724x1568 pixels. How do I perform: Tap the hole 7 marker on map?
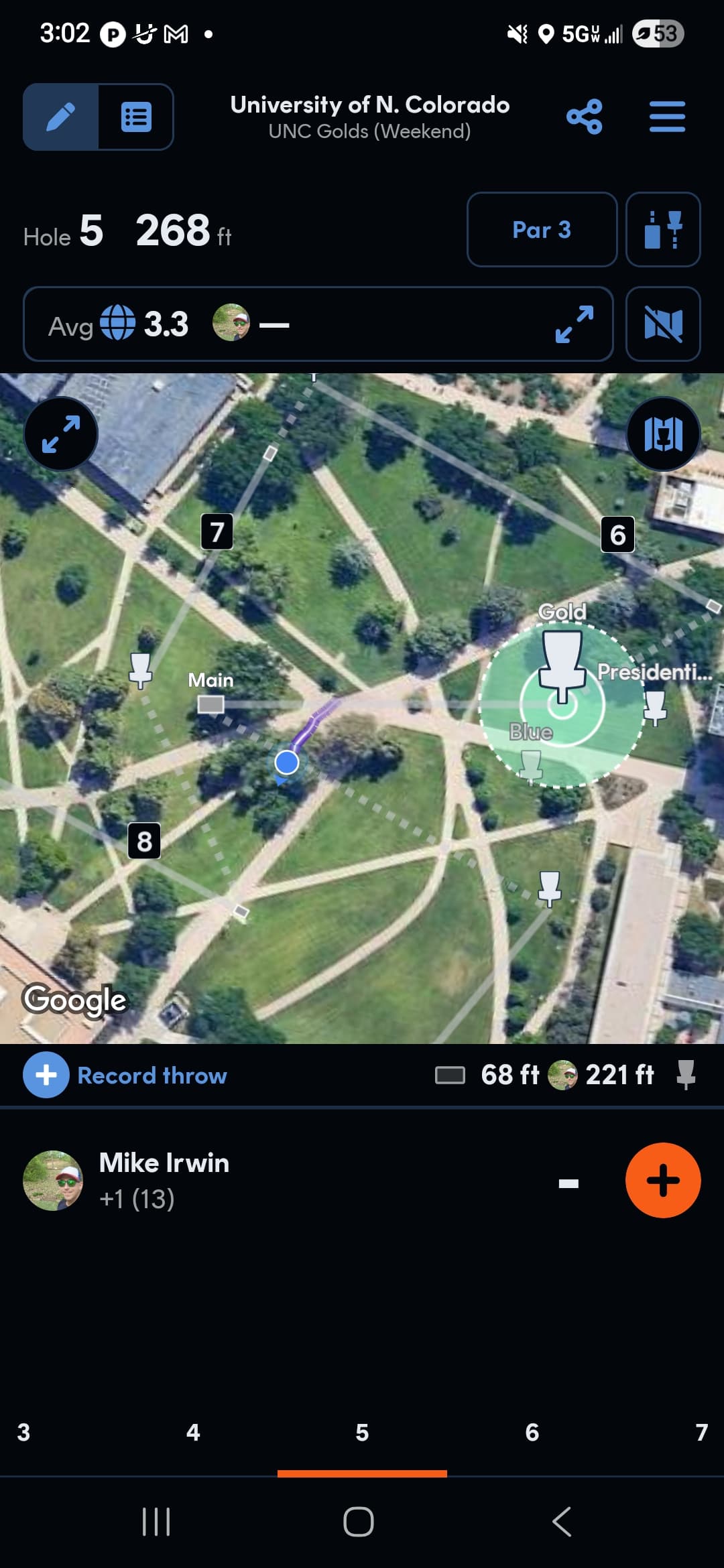(217, 532)
